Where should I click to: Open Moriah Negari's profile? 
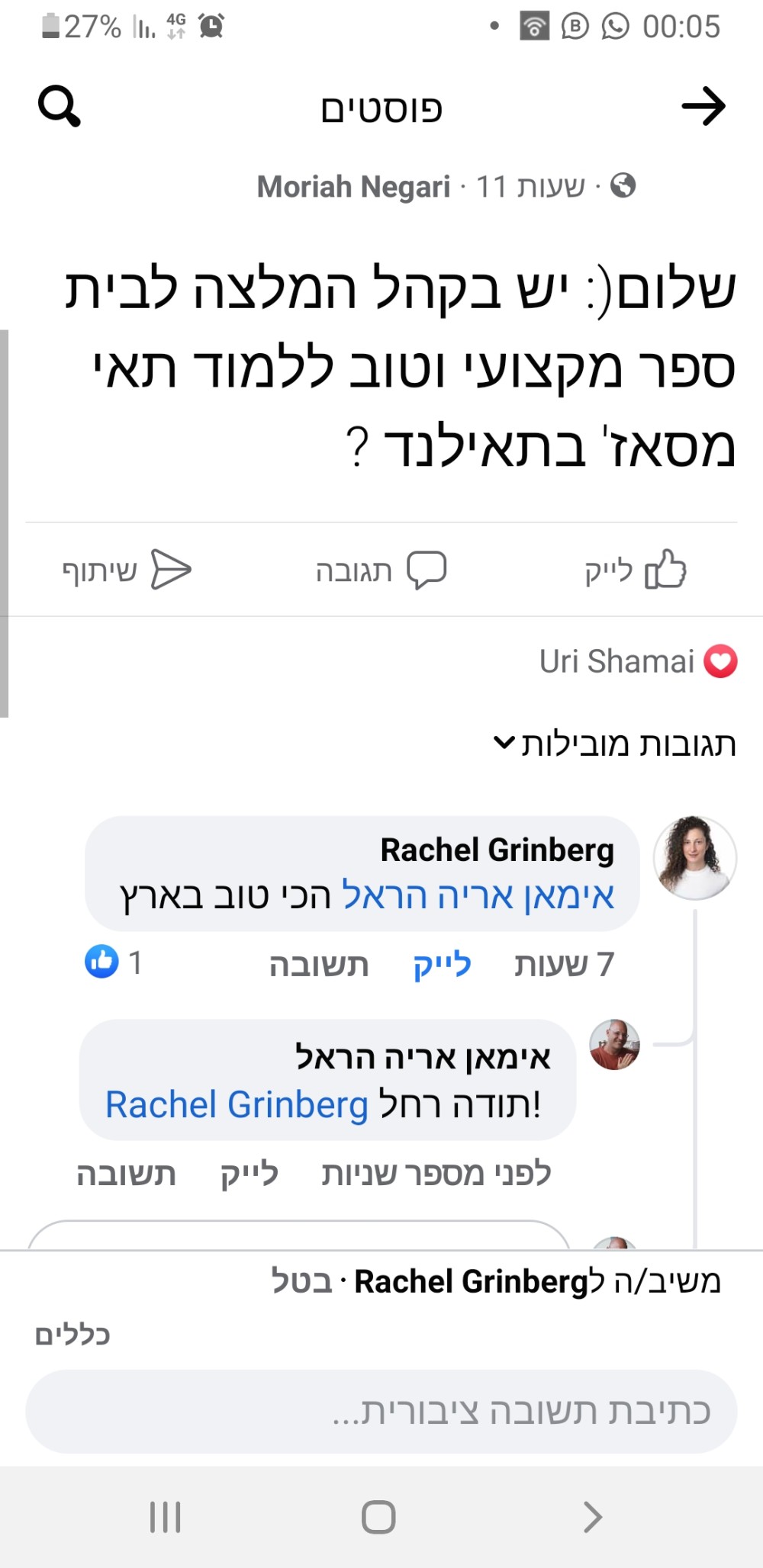click(x=353, y=187)
